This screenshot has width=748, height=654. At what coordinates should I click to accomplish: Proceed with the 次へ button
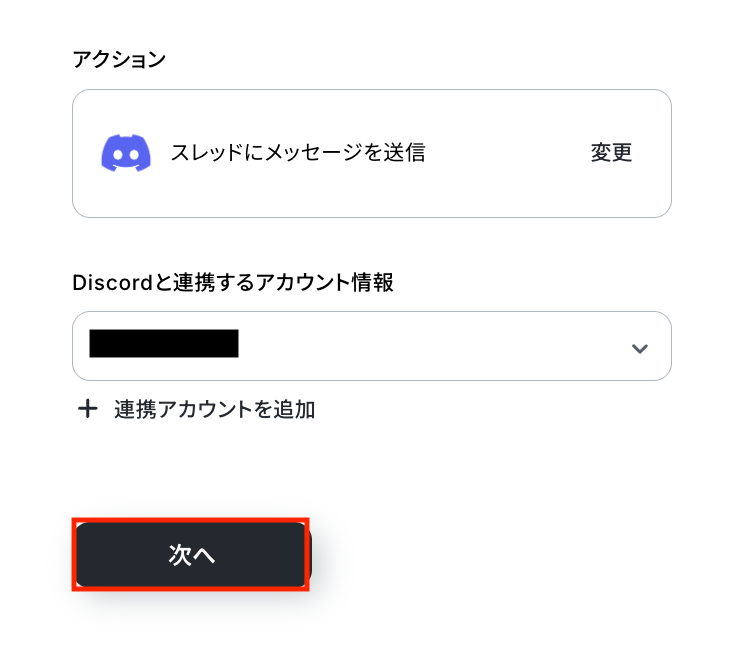[192, 555]
